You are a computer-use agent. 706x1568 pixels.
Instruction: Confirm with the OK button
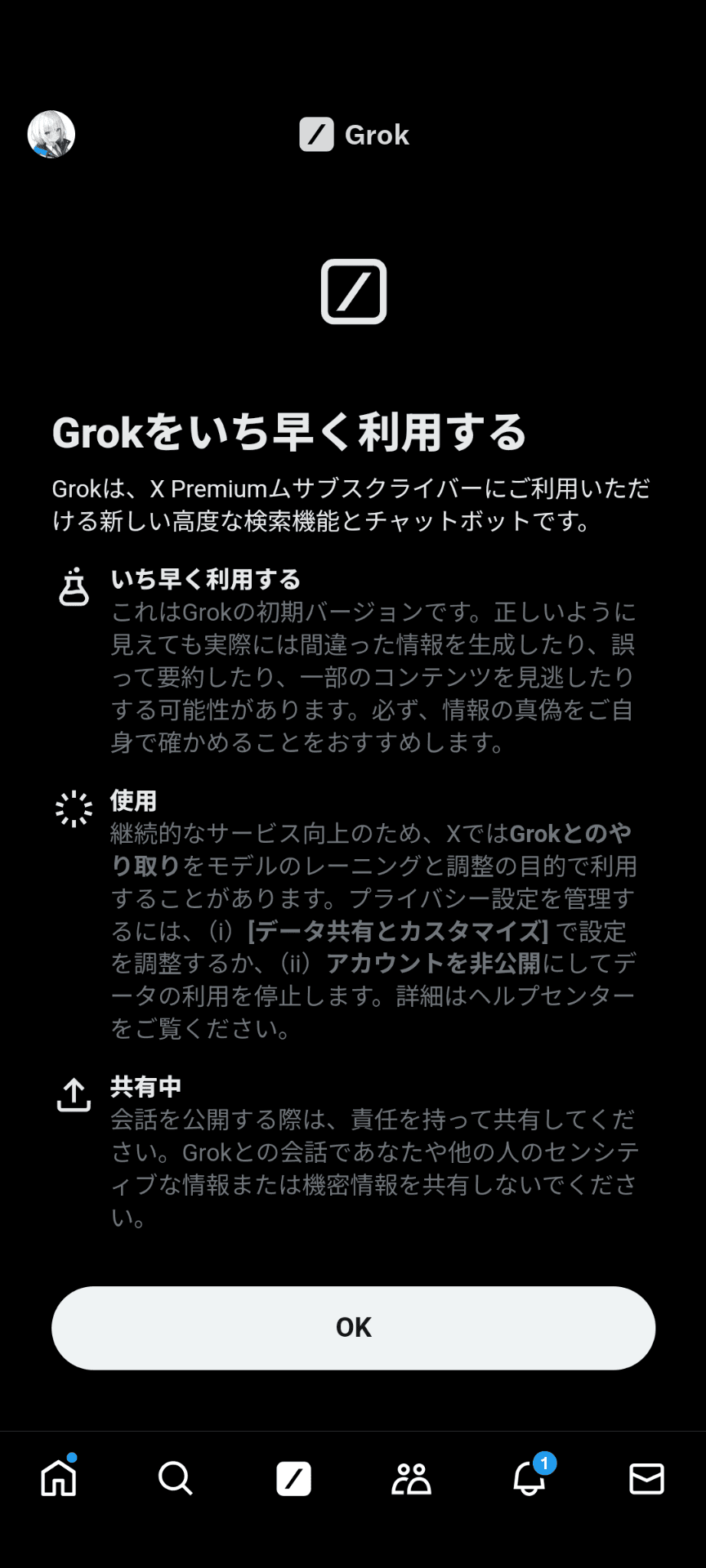click(353, 1328)
